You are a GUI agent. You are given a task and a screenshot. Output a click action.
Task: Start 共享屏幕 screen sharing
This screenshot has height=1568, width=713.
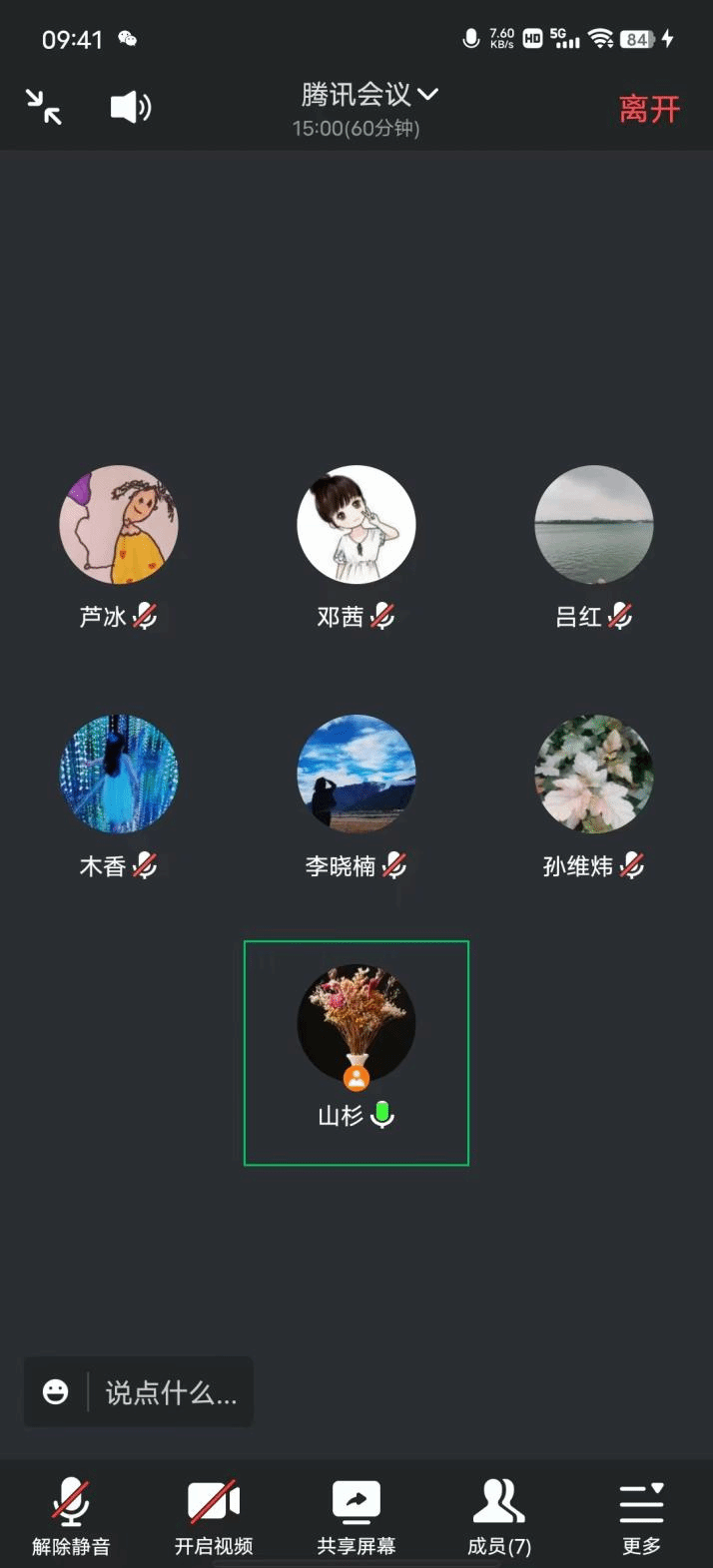pos(356,1515)
